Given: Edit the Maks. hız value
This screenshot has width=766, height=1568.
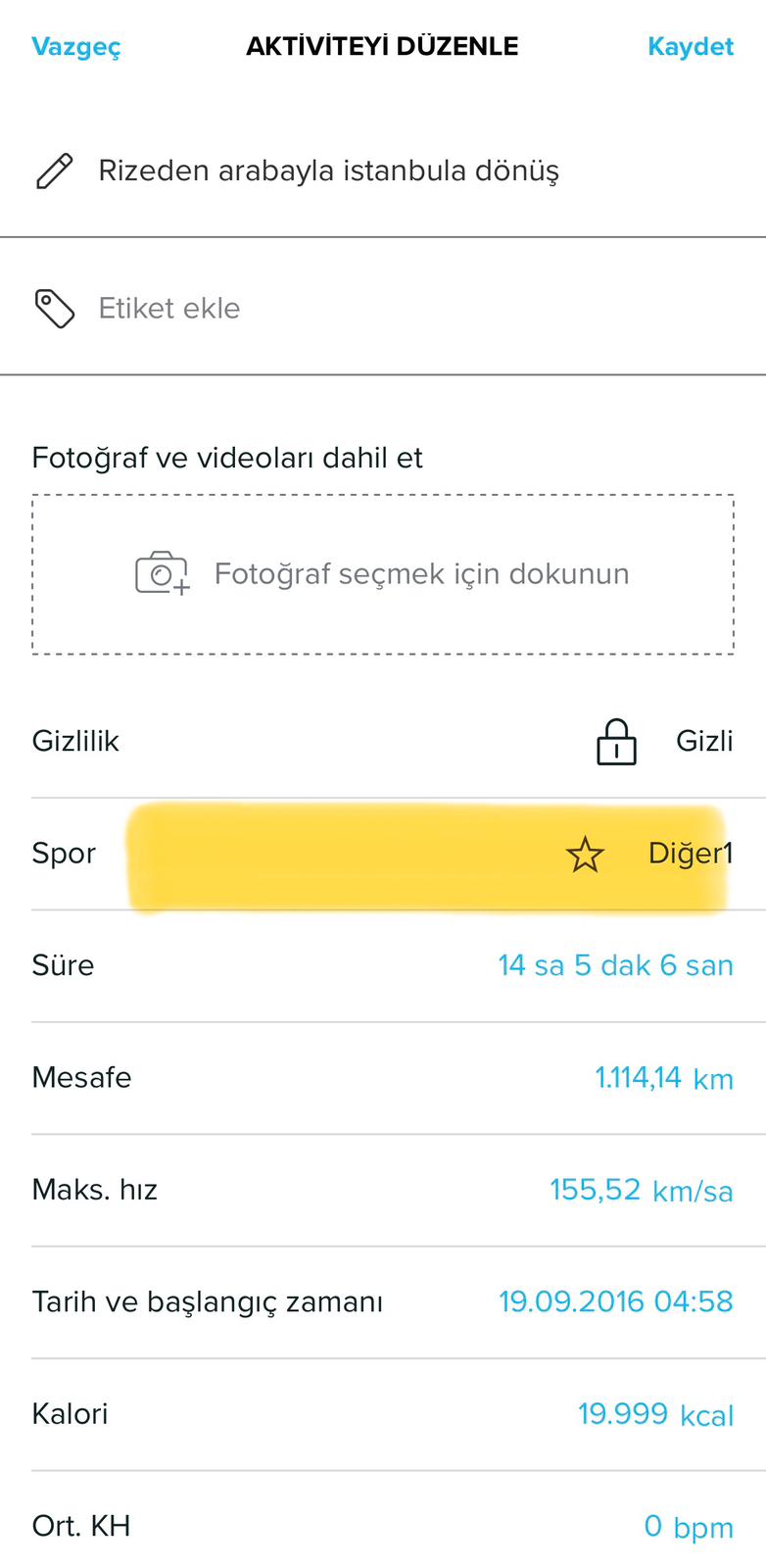Looking at the screenshot, I should pos(641,1191).
